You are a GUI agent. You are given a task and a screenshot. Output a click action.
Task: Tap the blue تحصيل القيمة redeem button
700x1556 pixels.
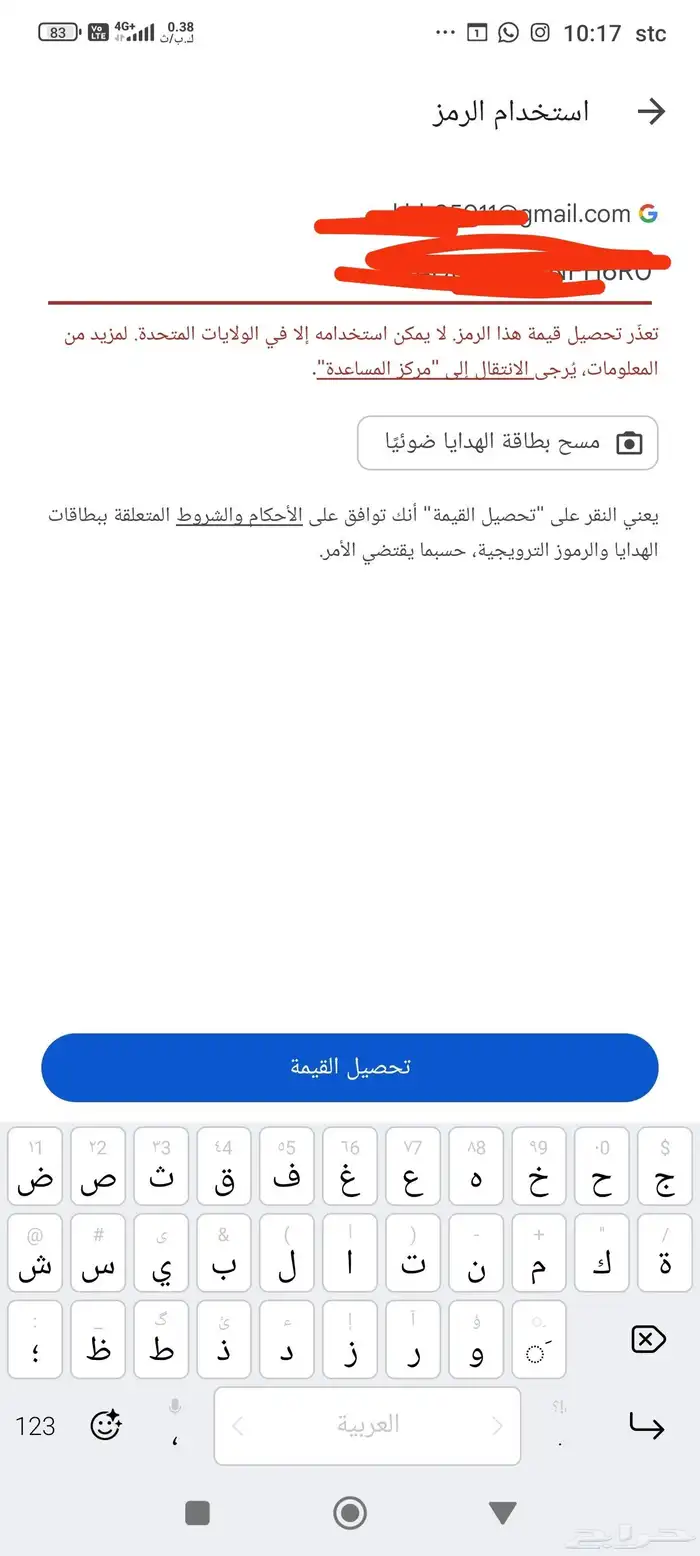350,1067
